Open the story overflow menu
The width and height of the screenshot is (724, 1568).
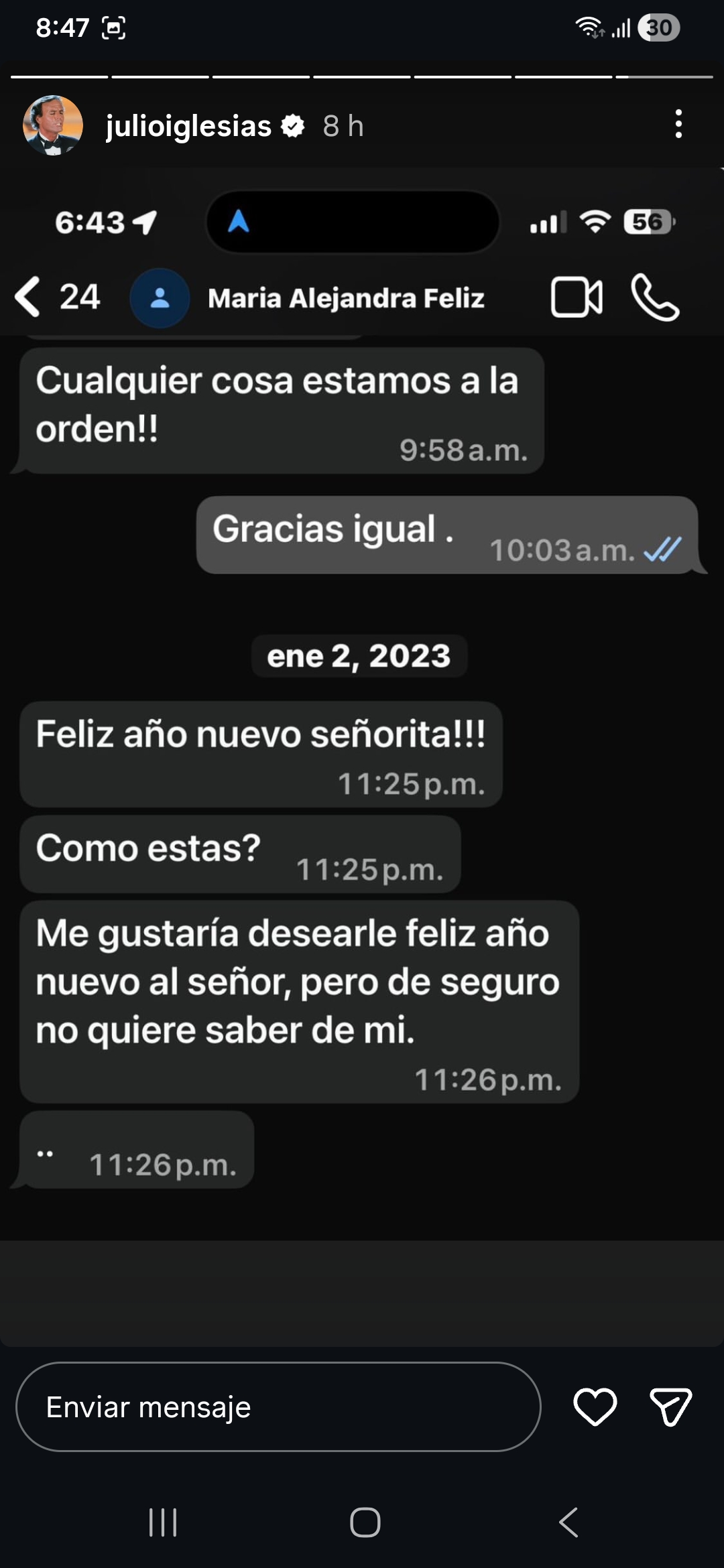[678, 125]
